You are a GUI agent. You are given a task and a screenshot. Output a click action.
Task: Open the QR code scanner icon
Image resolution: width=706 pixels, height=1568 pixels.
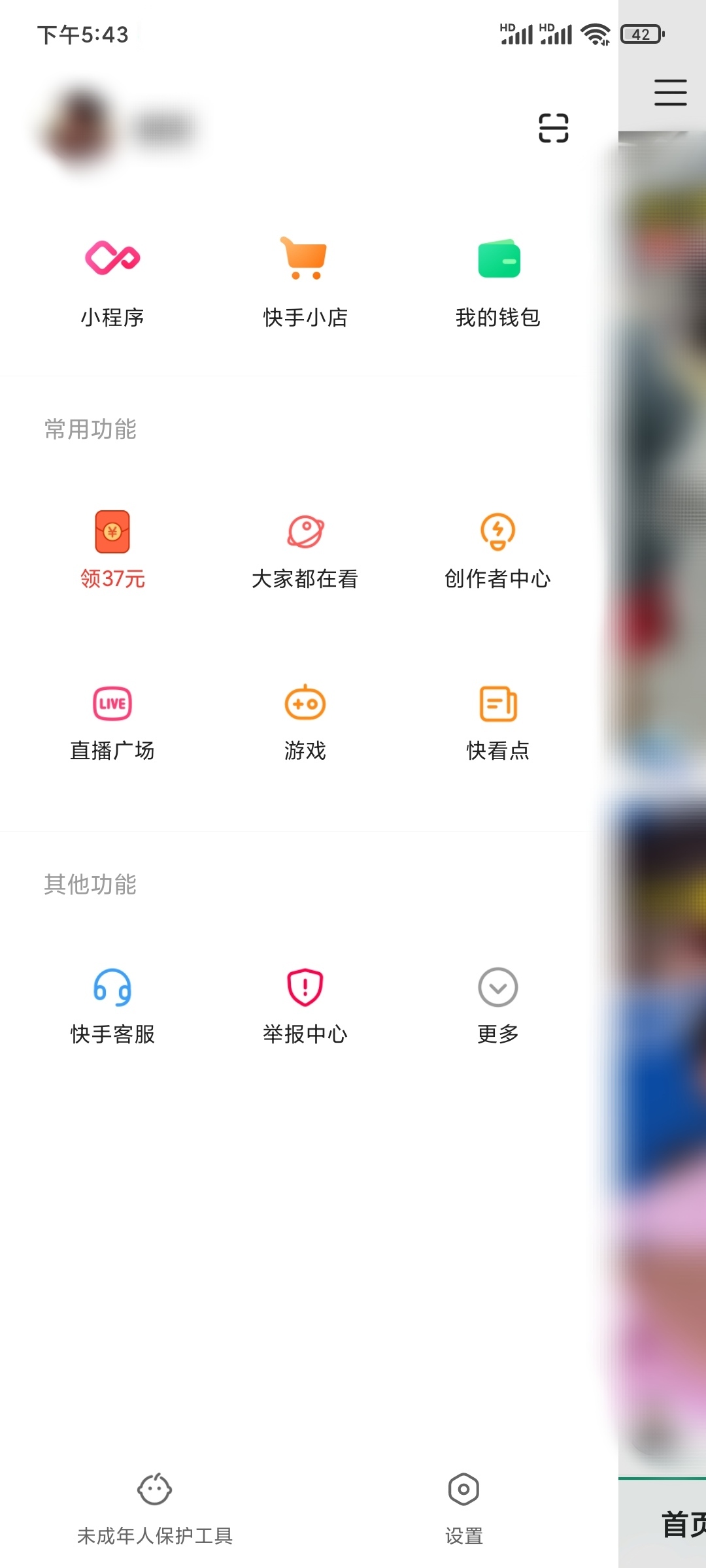(x=552, y=127)
